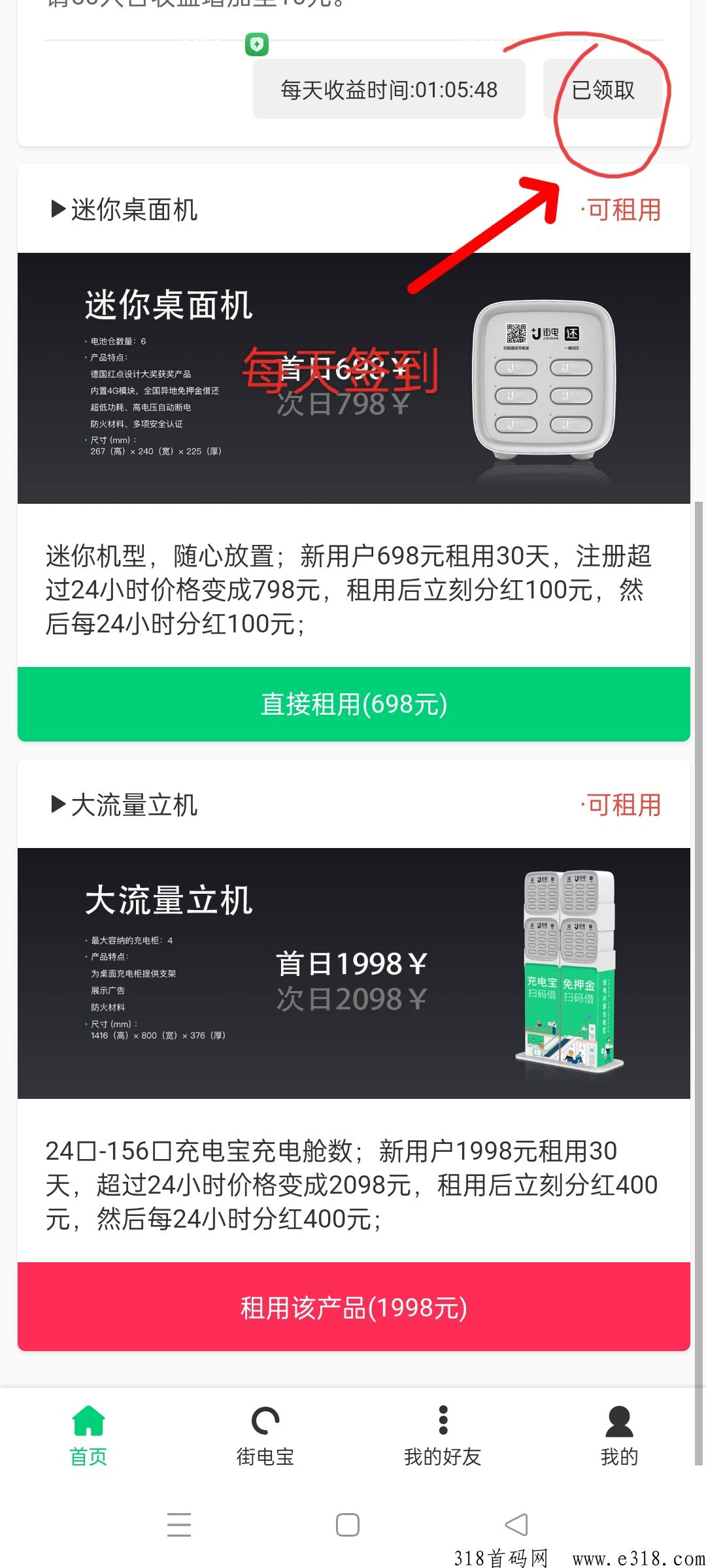Tap the system back button
706x1568 pixels.
(516, 1525)
